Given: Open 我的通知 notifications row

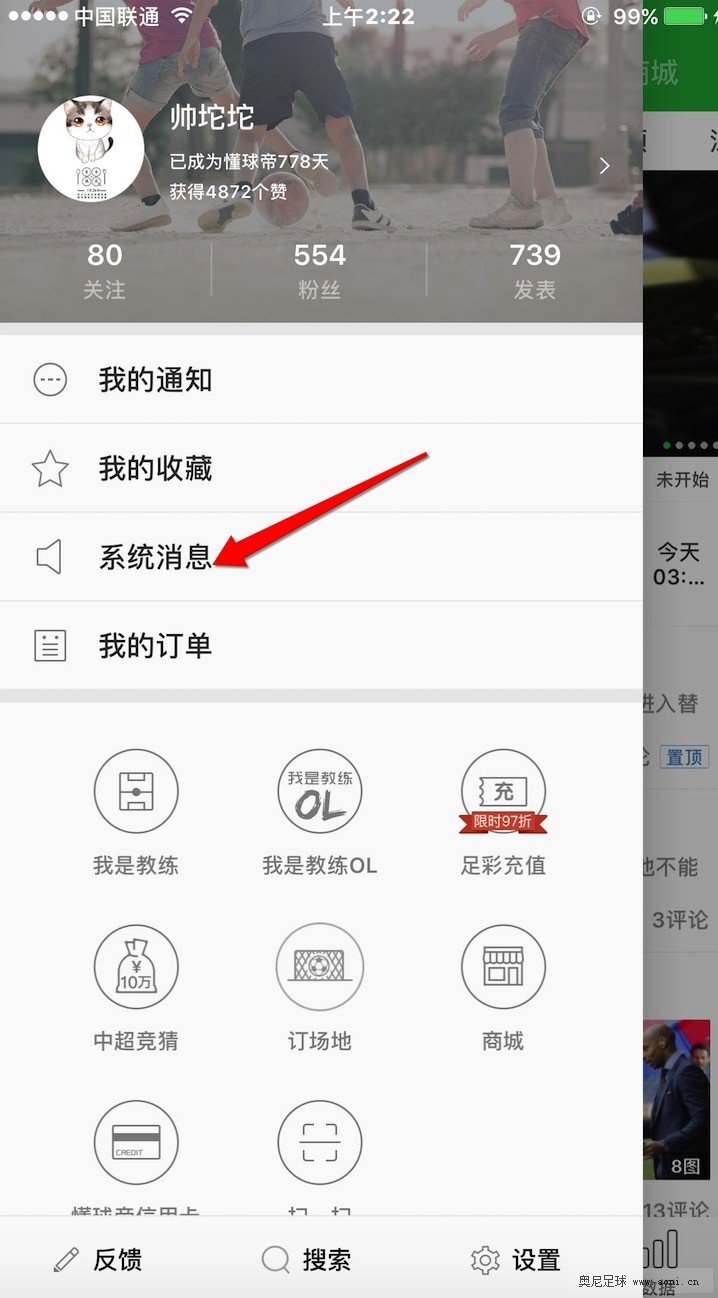Looking at the screenshot, I should [x=155, y=380].
